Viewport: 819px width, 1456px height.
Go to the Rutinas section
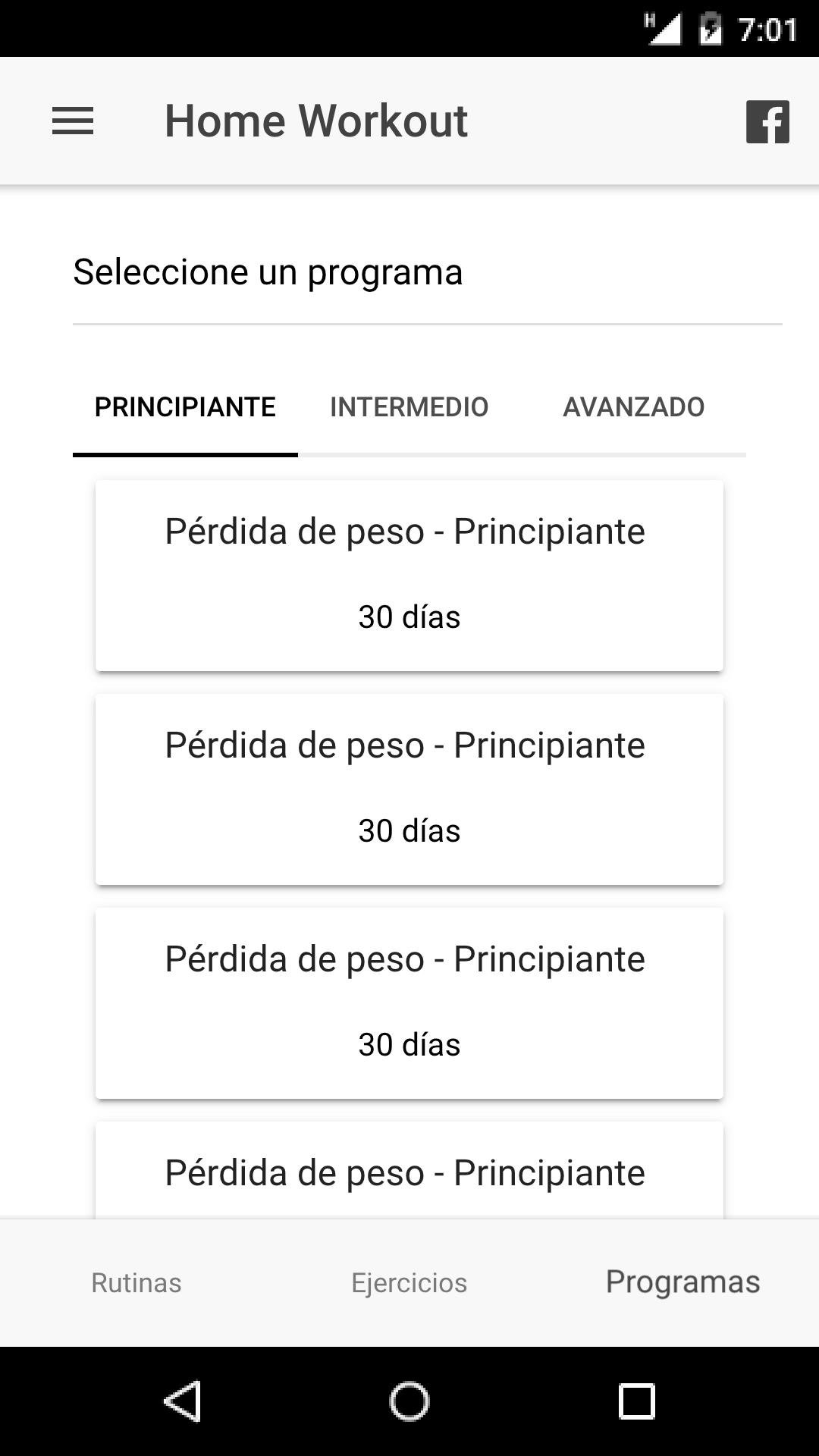point(136,1282)
